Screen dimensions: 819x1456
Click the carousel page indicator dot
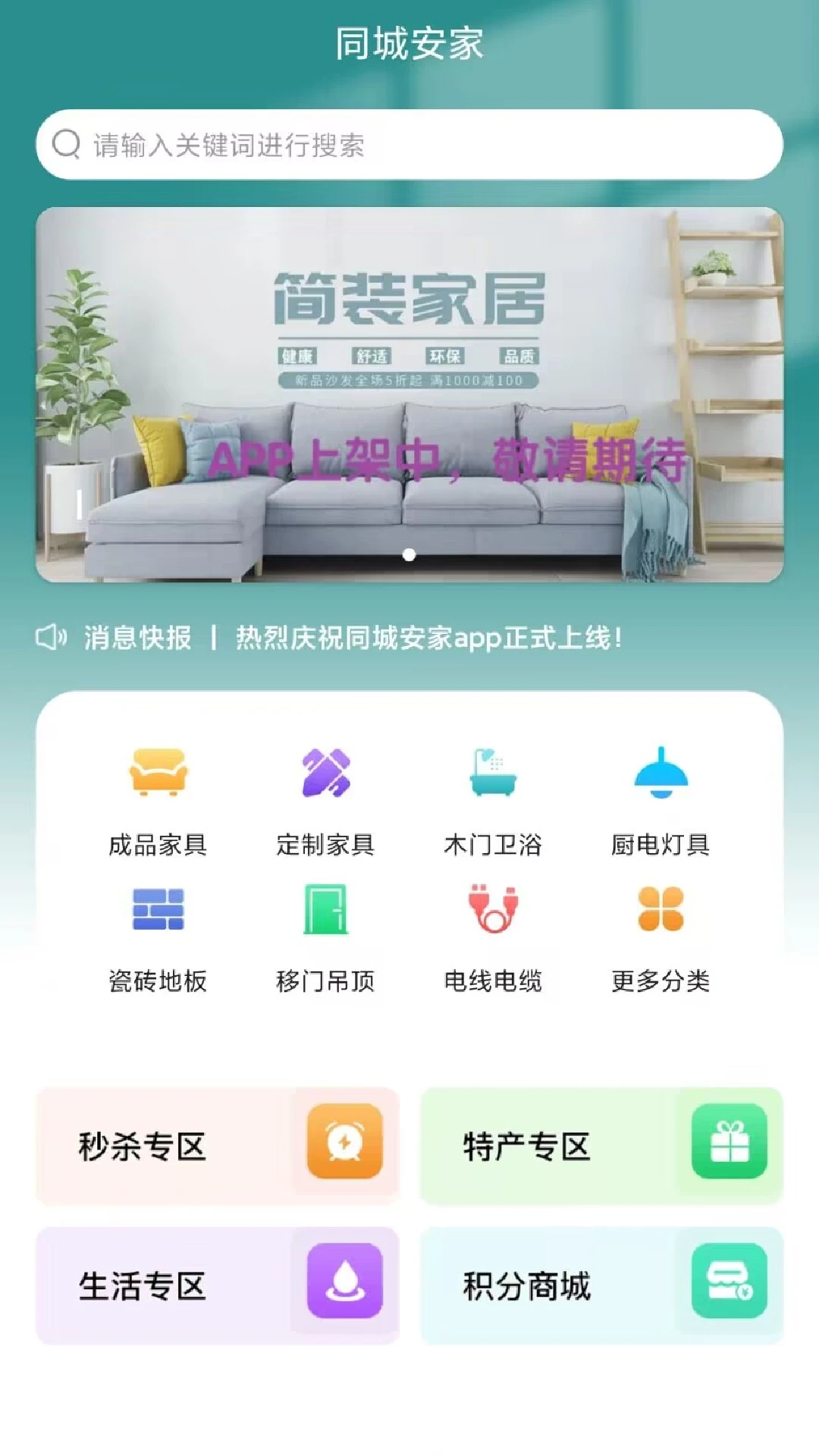[409, 554]
